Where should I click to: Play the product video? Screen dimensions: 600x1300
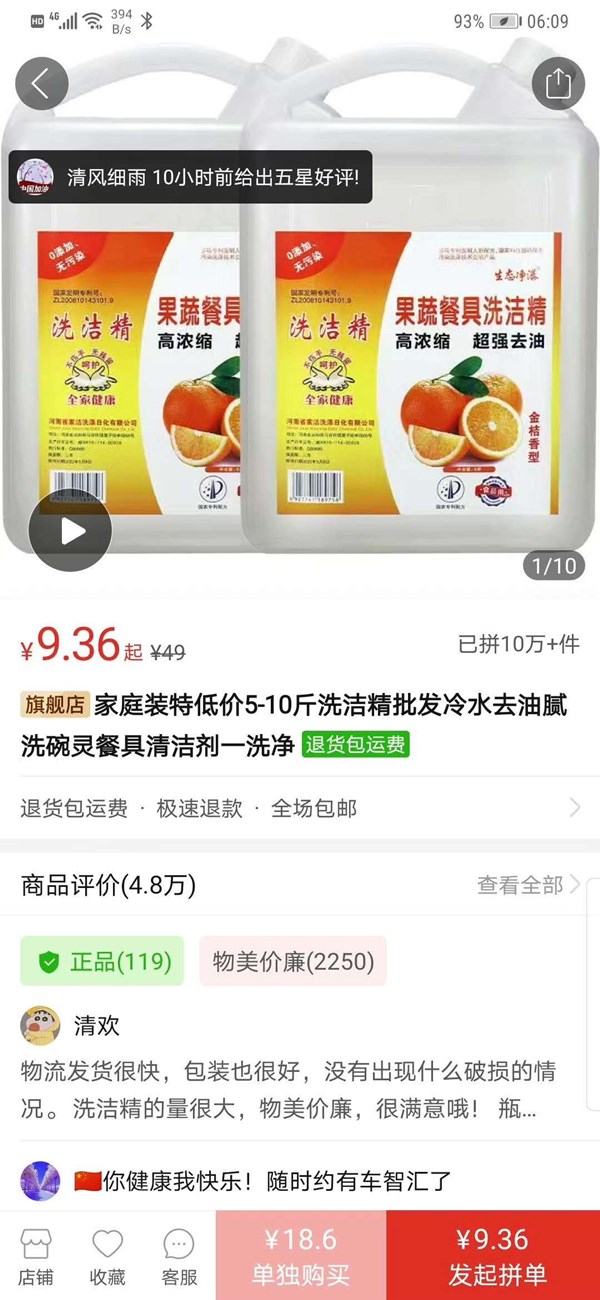(x=70, y=531)
